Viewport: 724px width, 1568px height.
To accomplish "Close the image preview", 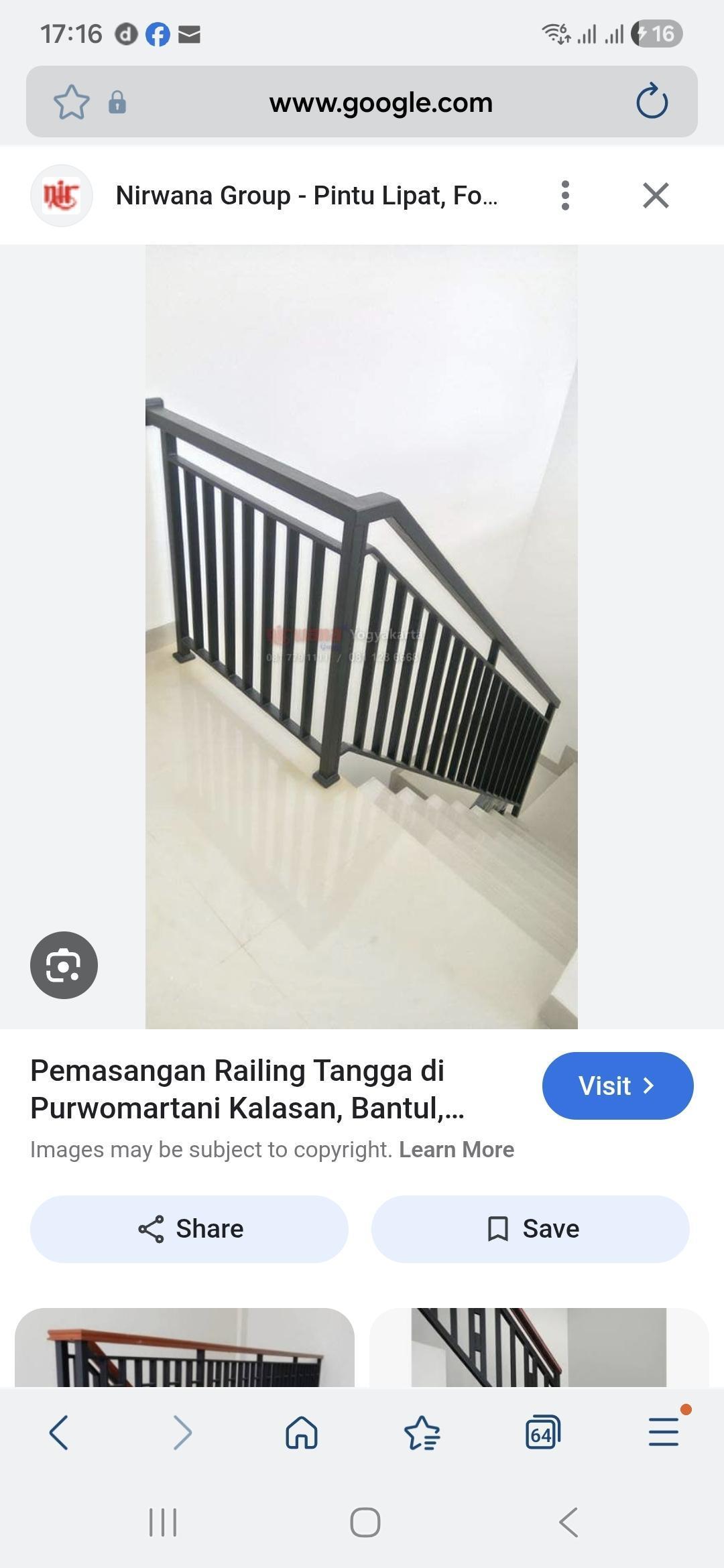I will point(656,196).
